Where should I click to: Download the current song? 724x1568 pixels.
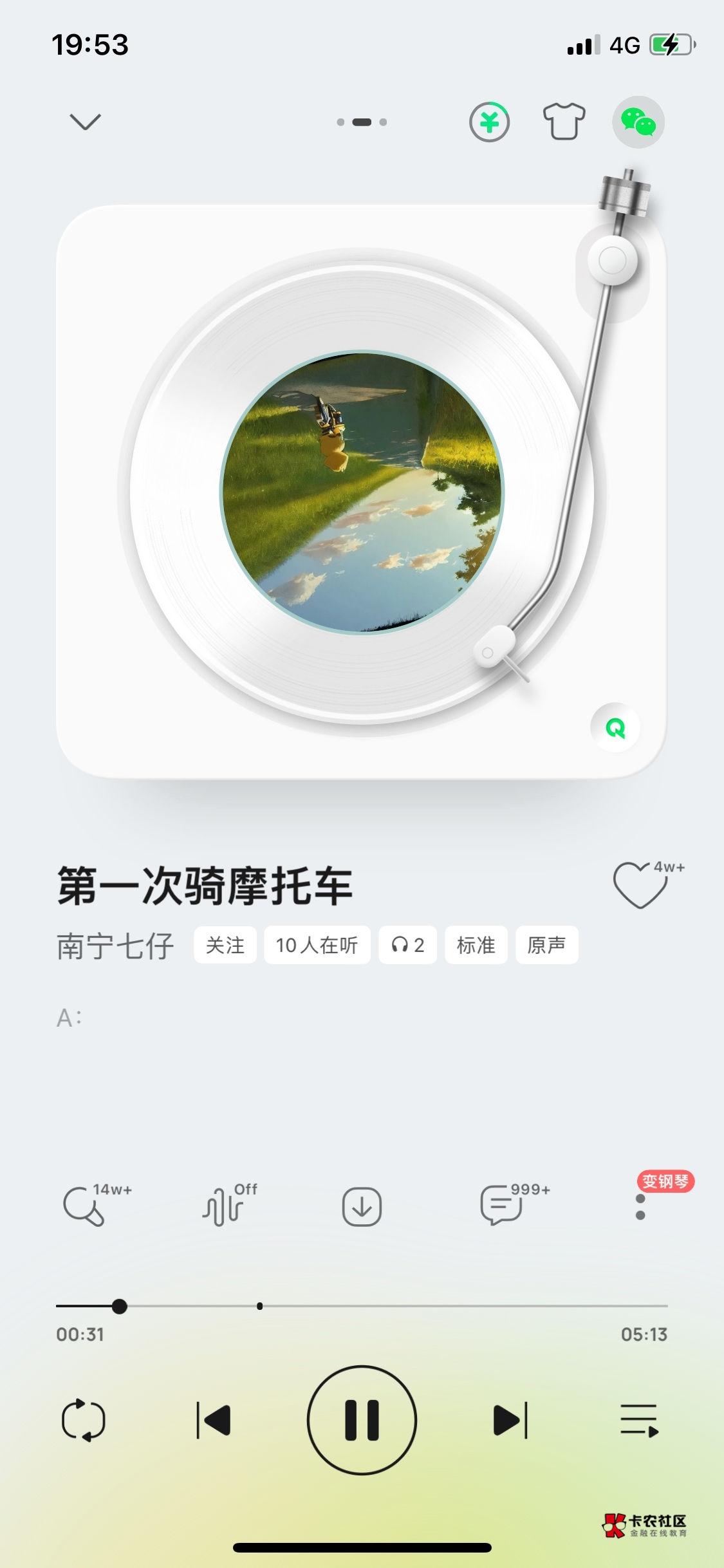pos(362,1206)
